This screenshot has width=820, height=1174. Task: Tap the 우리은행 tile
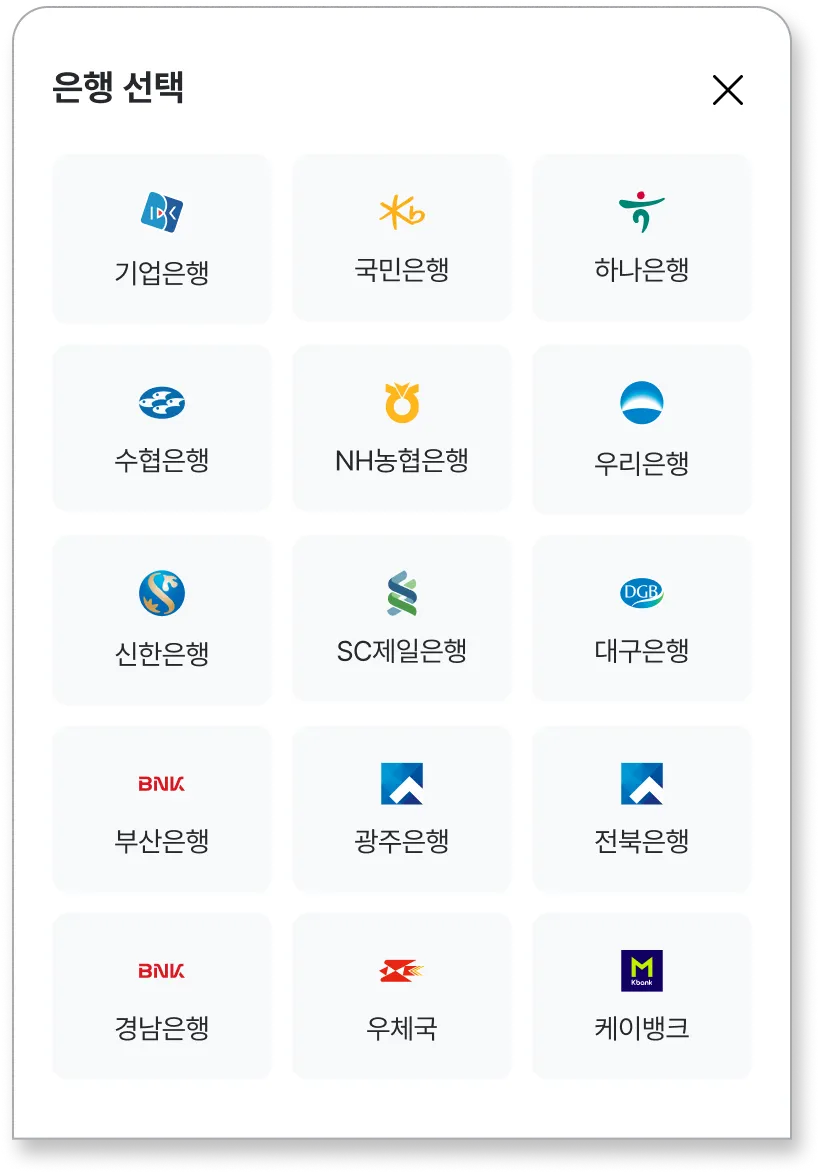[641, 429]
